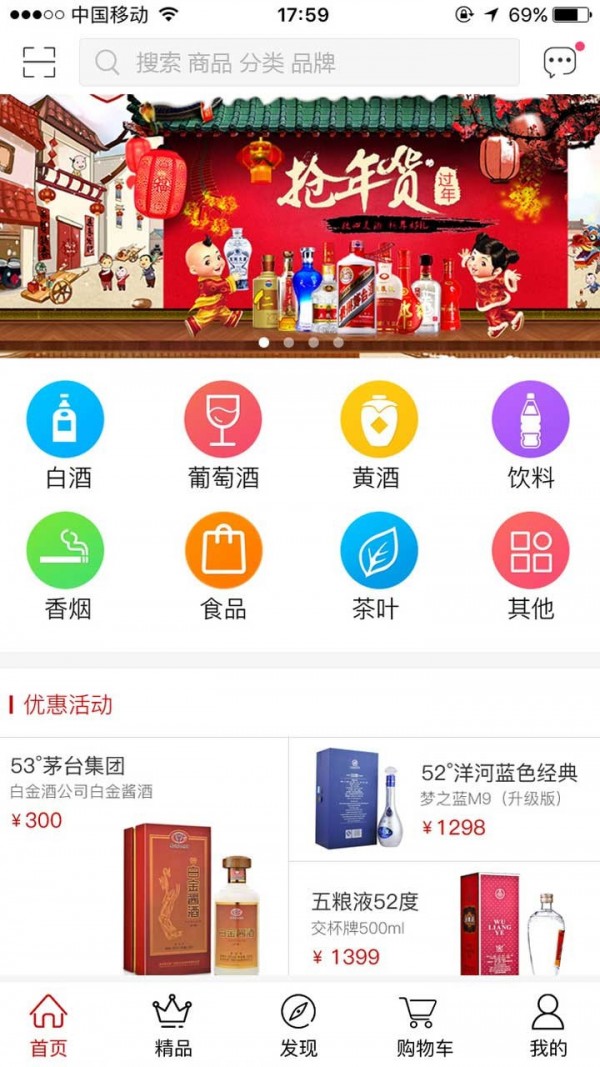
Task: Tap the search box for 商品 分类 品牌
Action: click(299, 62)
